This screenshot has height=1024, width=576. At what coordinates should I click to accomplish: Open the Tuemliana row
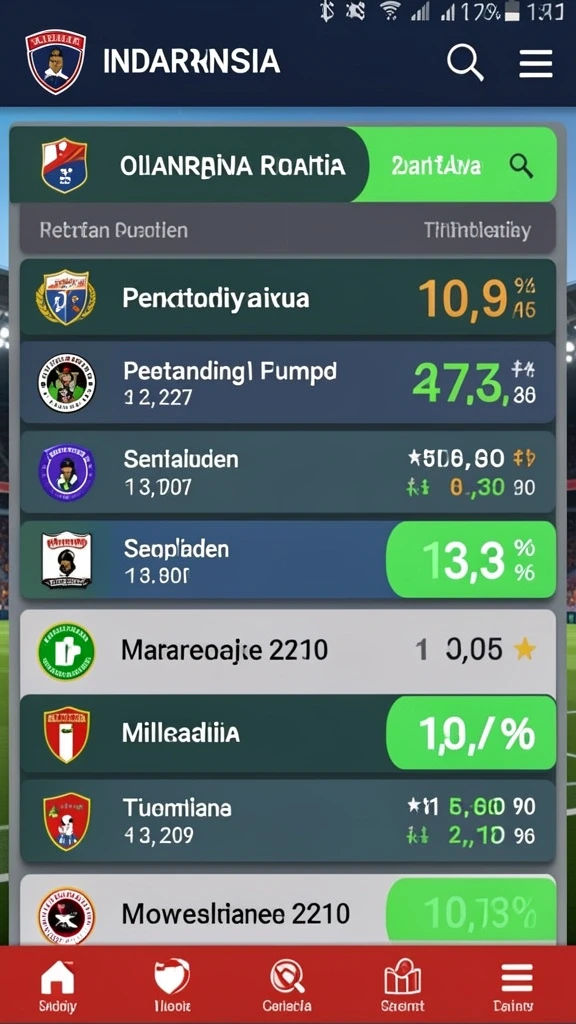pyautogui.click(x=288, y=821)
